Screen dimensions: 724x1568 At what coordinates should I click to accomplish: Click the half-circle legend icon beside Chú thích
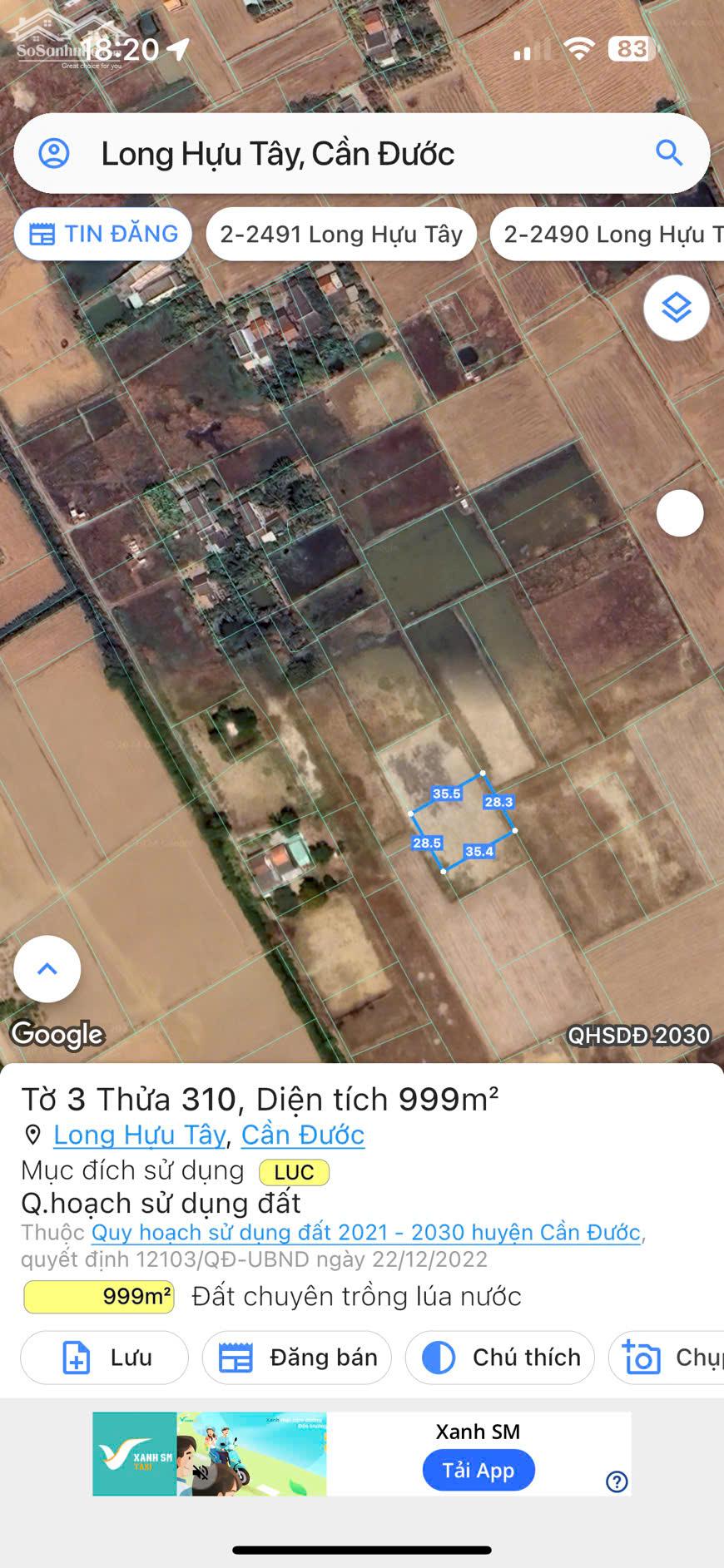coord(435,1357)
